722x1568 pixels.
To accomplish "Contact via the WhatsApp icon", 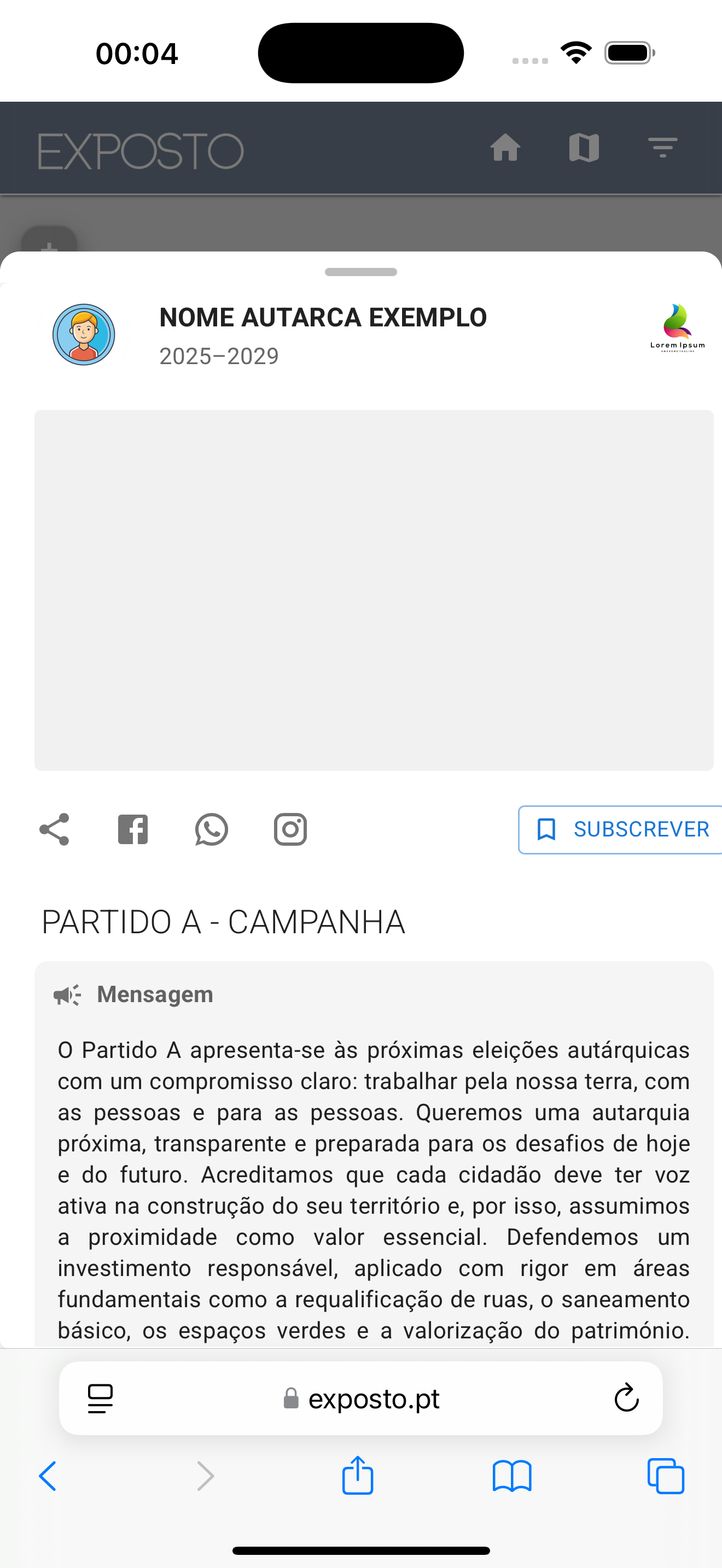I will click(x=211, y=828).
